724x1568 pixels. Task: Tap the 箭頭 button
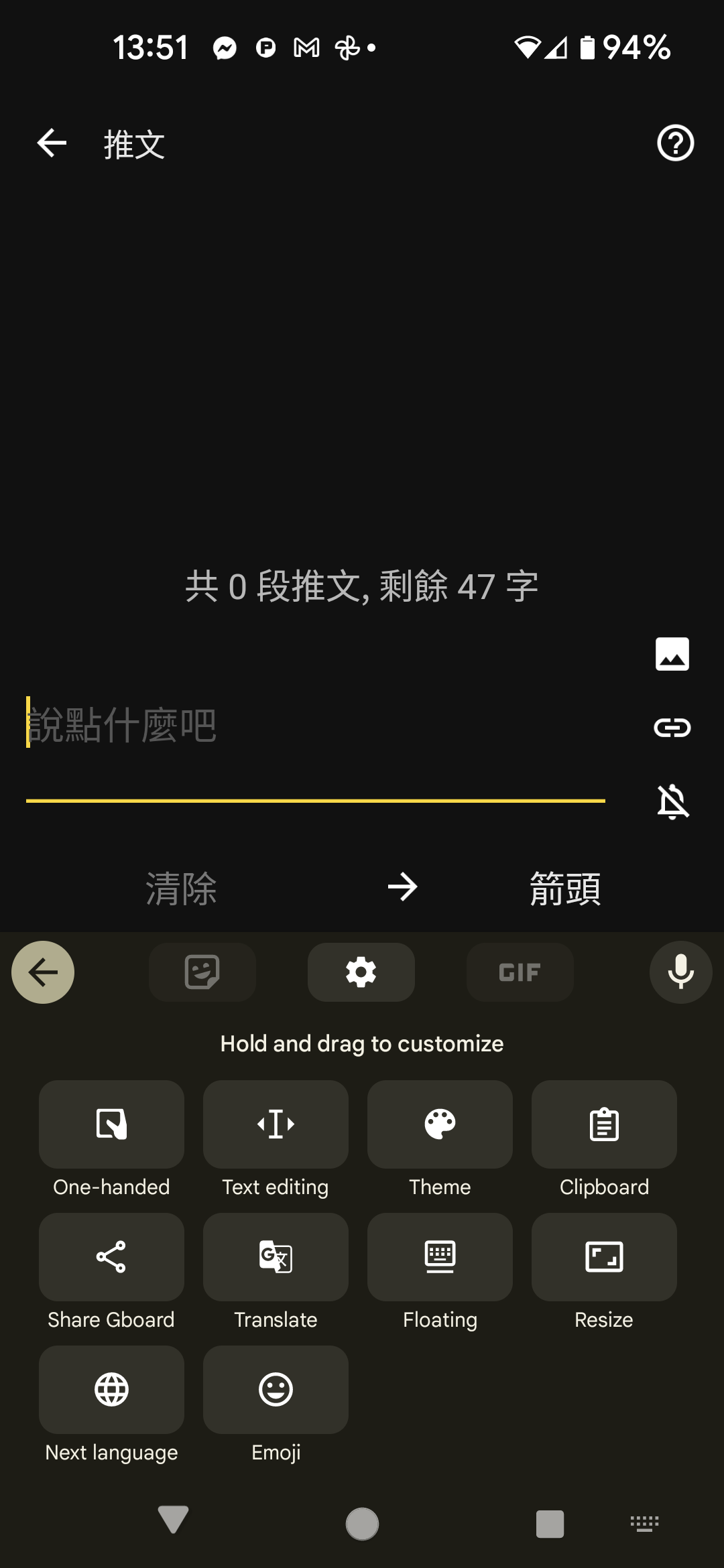564,889
